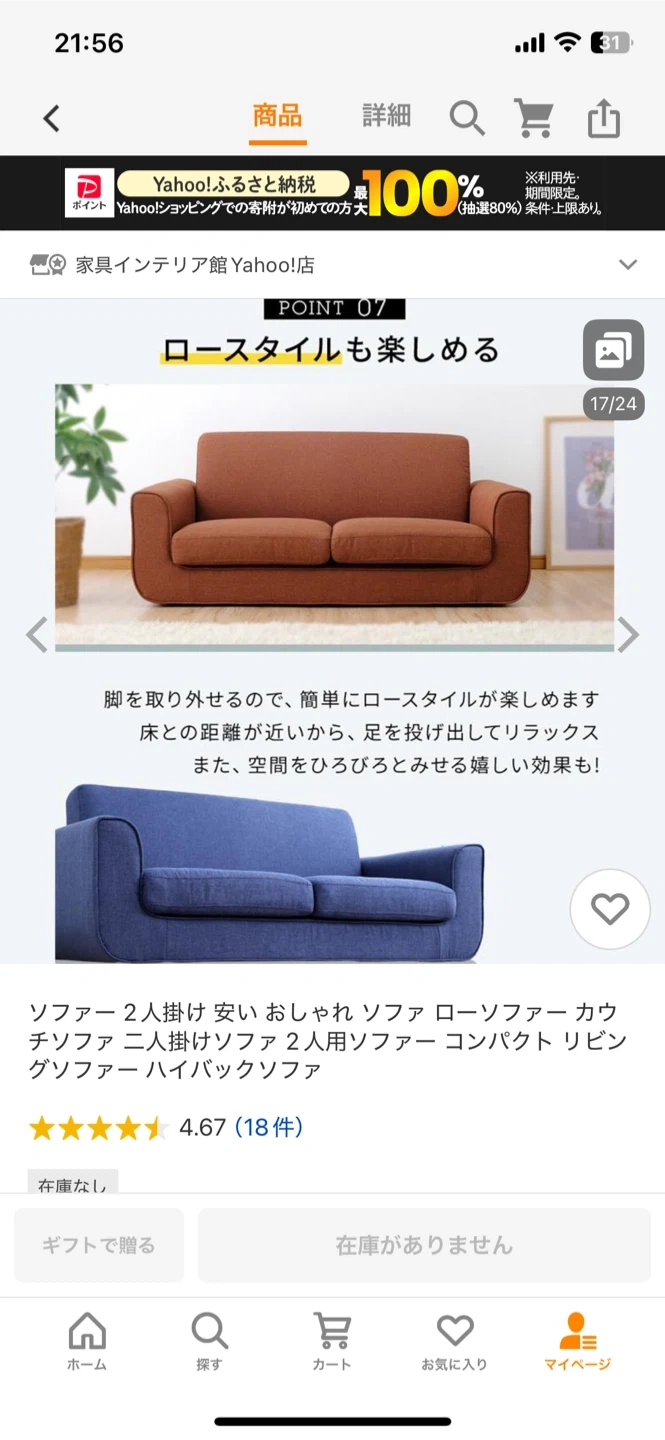Open the Yahoo!ふるさと納税 banner
Screen dimensions: 665x1440
click(332, 193)
